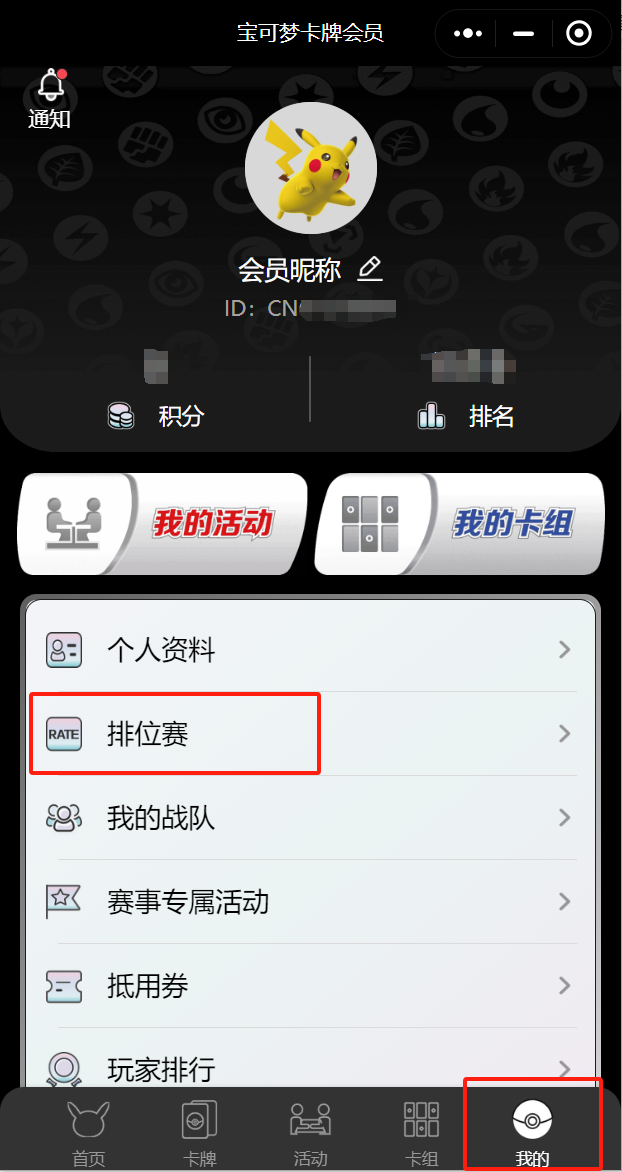View my 排名 ranking
Viewport: 622px width, 1172px height.
coord(466,415)
